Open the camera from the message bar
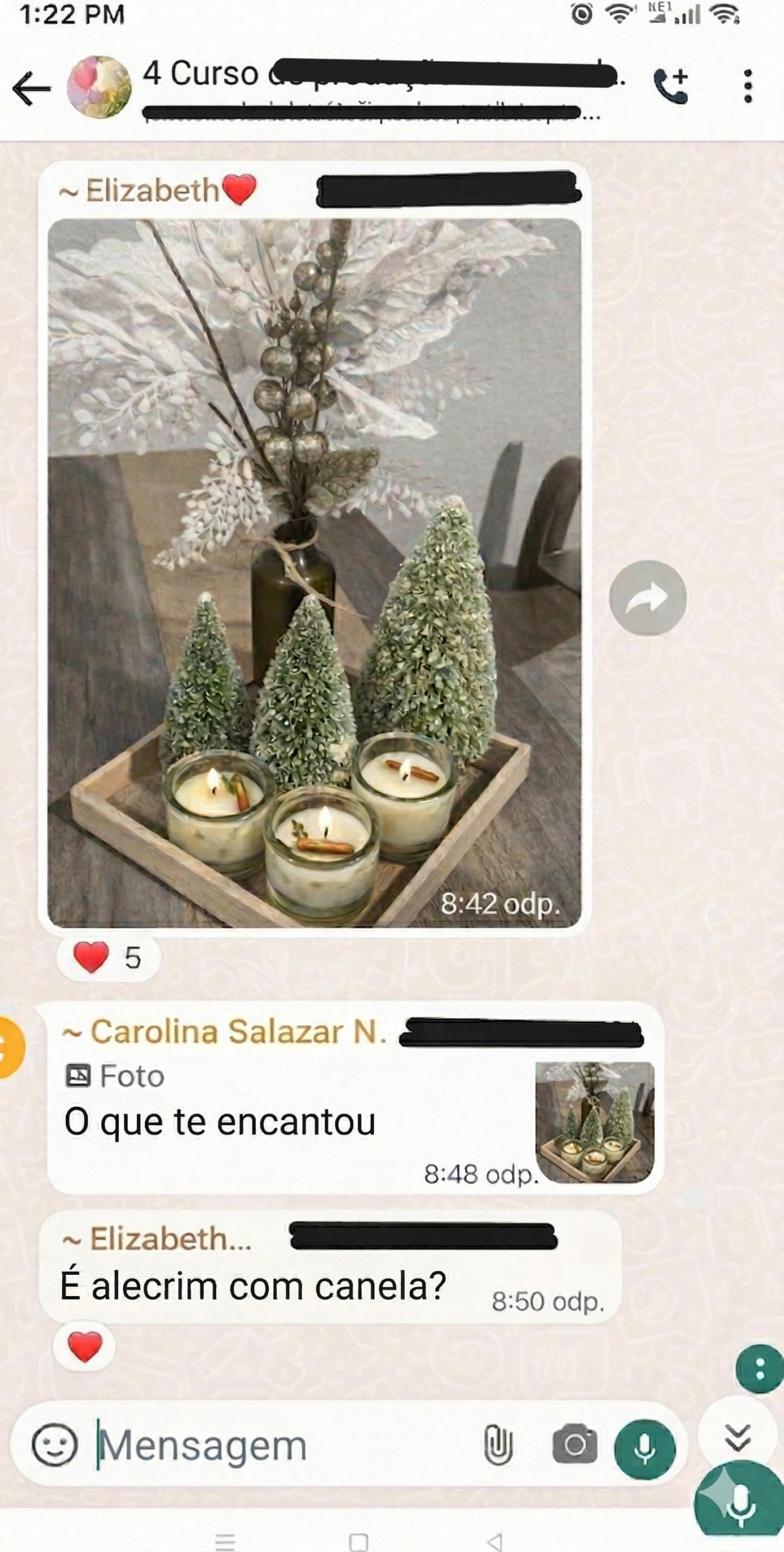The height and width of the screenshot is (1552, 784). [574, 1445]
